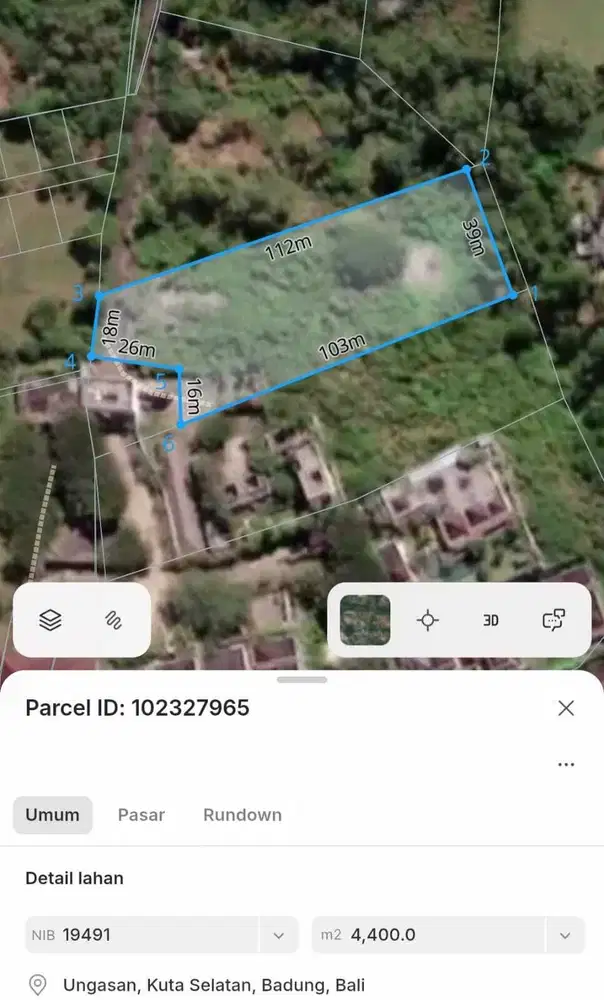Open the chat feedback icon

(x=553, y=620)
